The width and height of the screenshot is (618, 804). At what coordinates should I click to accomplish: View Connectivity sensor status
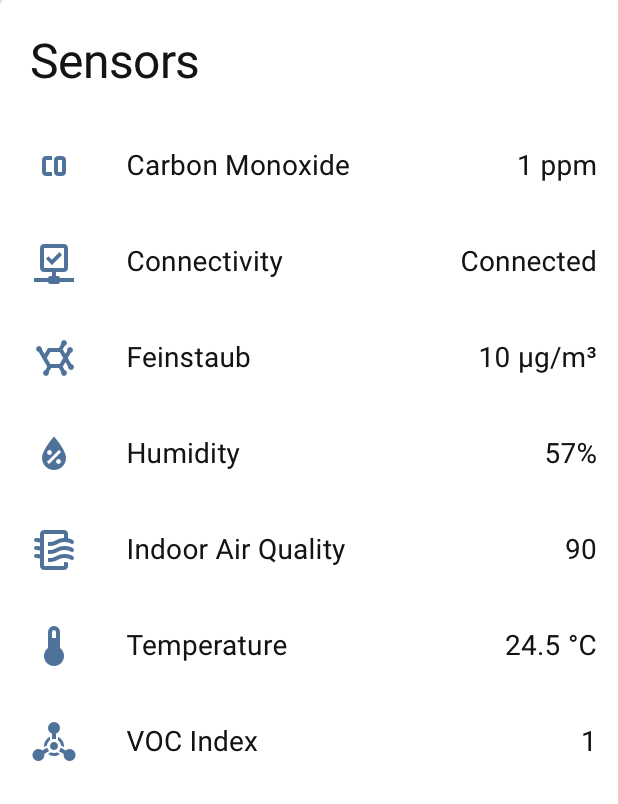click(x=205, y=262)
